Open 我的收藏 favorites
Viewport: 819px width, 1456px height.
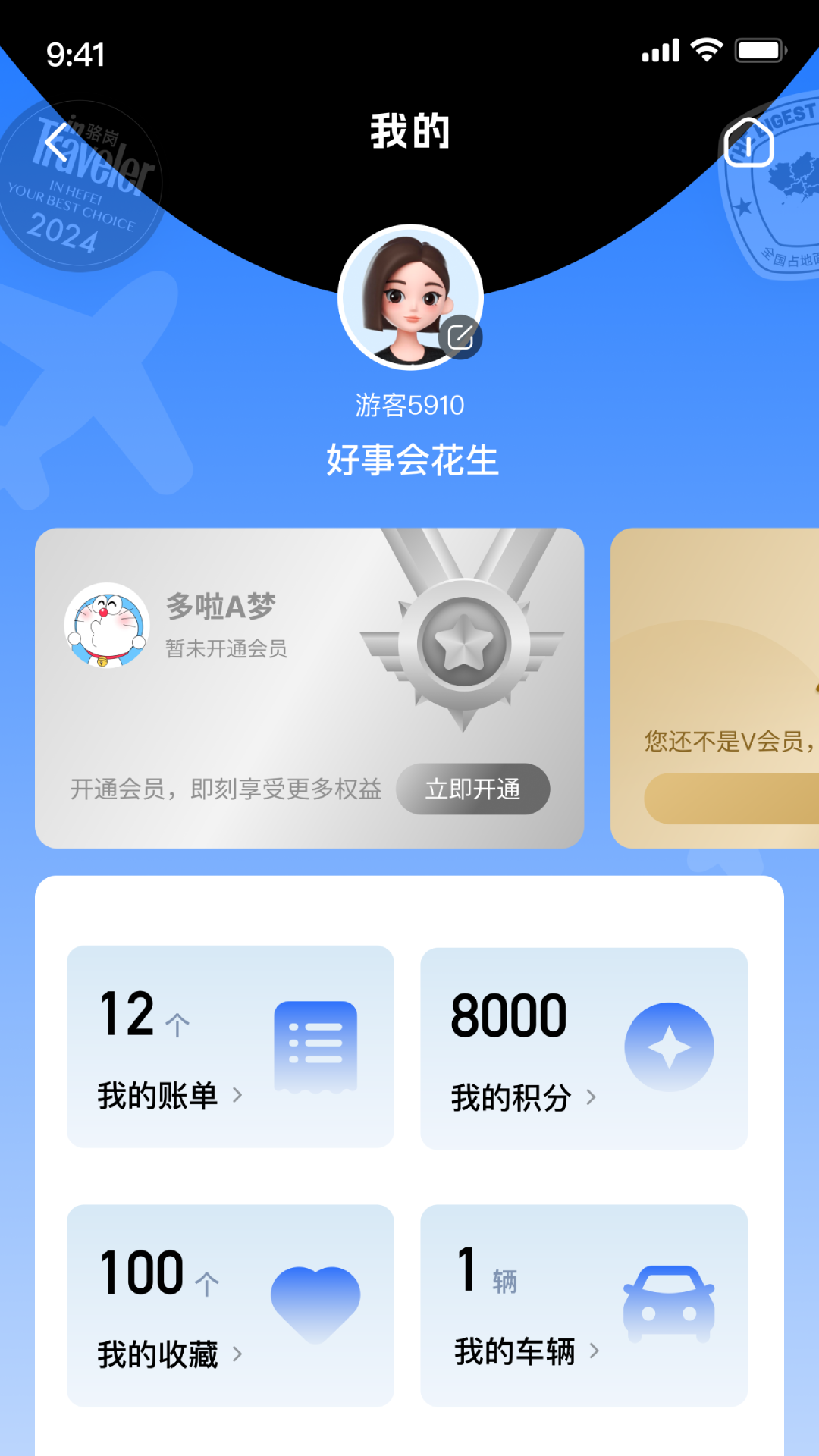click(230, 1305)
